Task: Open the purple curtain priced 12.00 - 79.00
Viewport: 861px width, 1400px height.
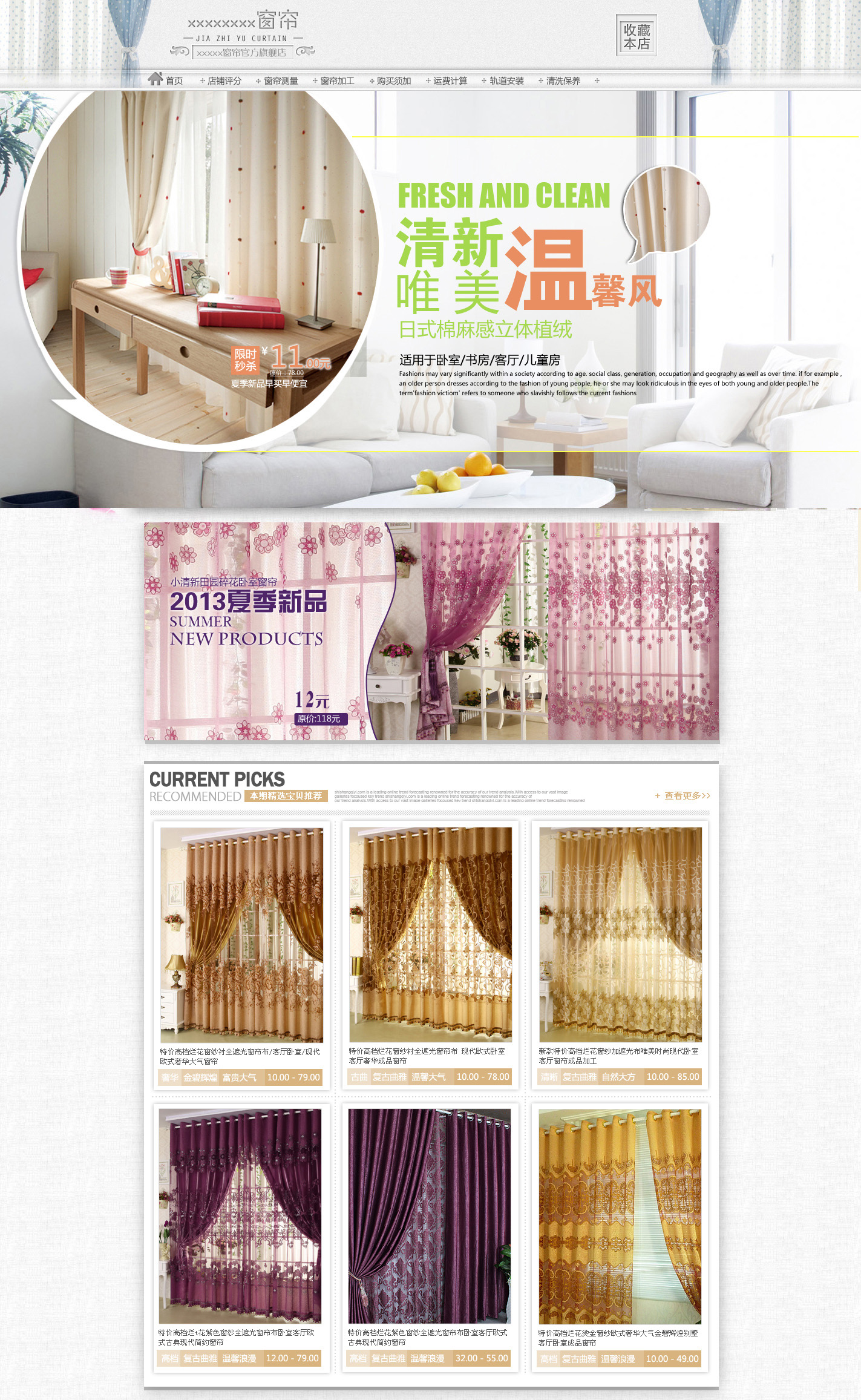Action: 240,1217
